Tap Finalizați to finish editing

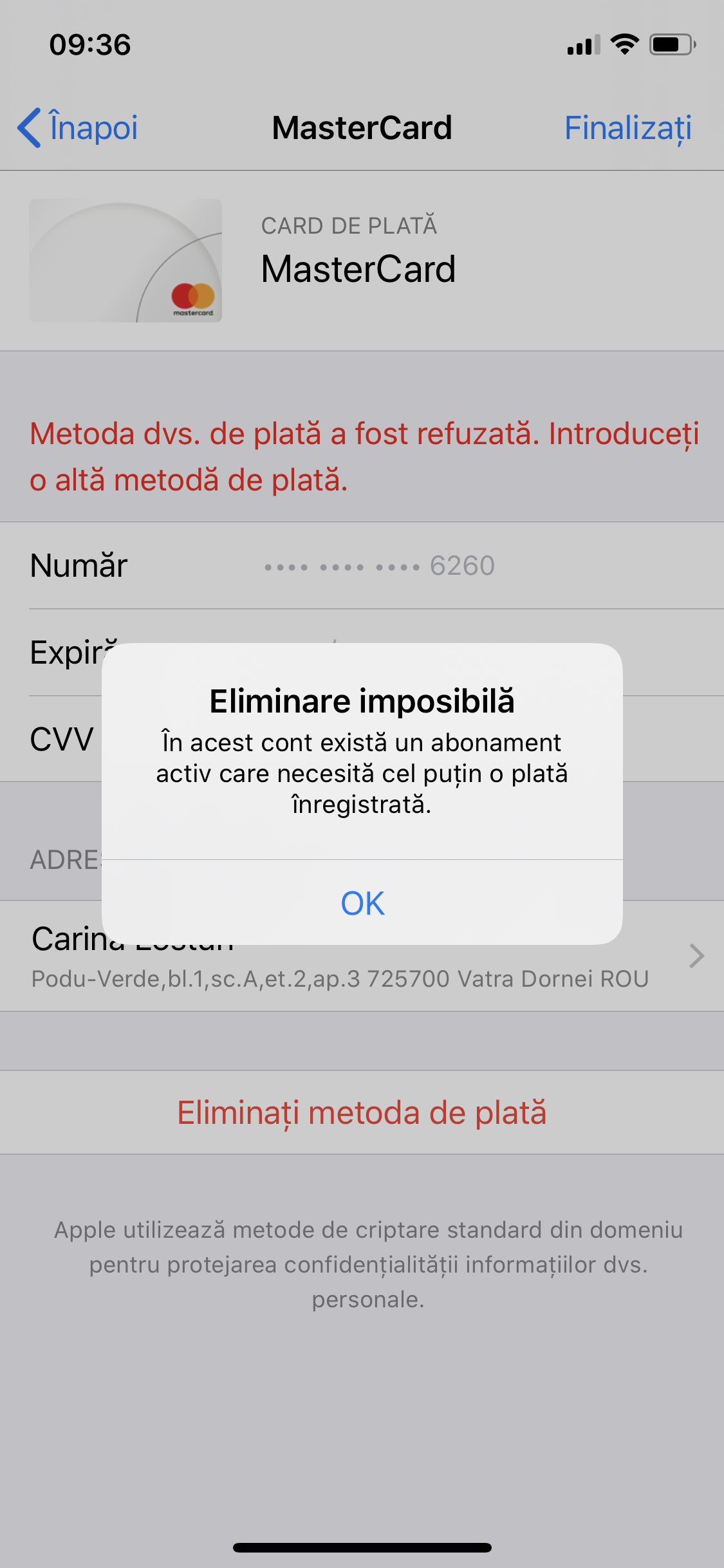click(627, 127)
